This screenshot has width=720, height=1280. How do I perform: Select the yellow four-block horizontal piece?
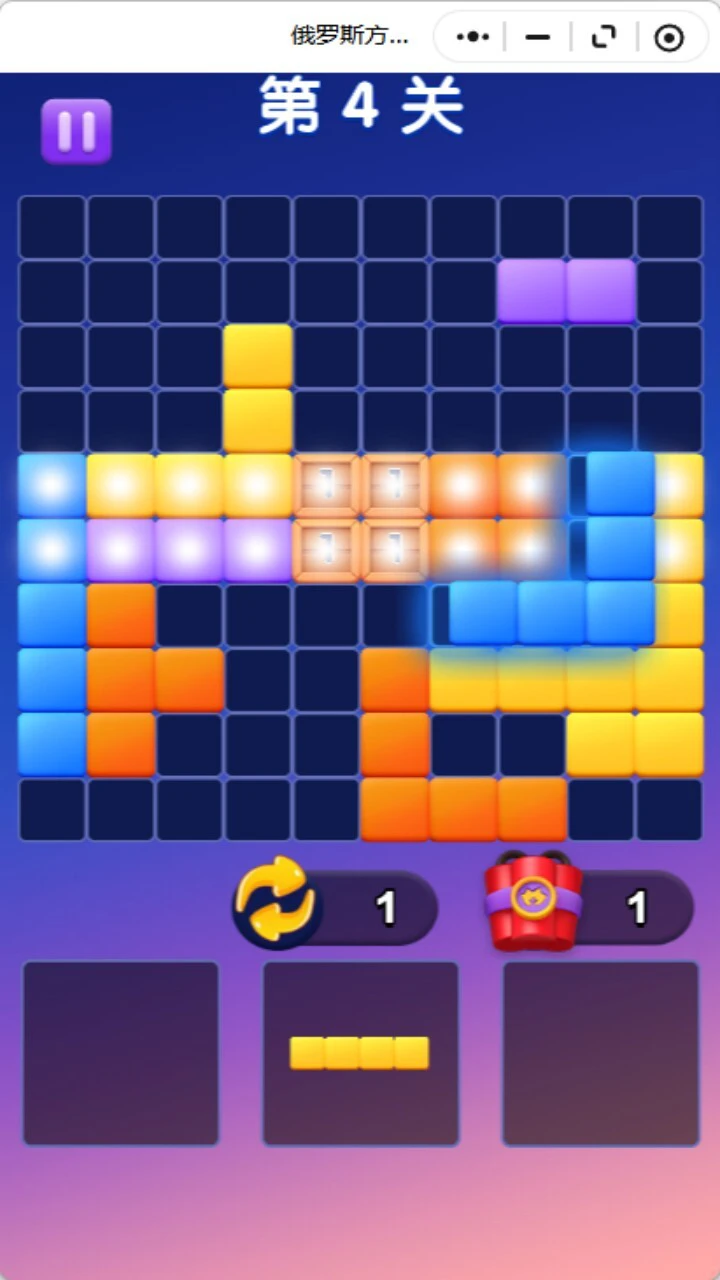click(360, 1053)
